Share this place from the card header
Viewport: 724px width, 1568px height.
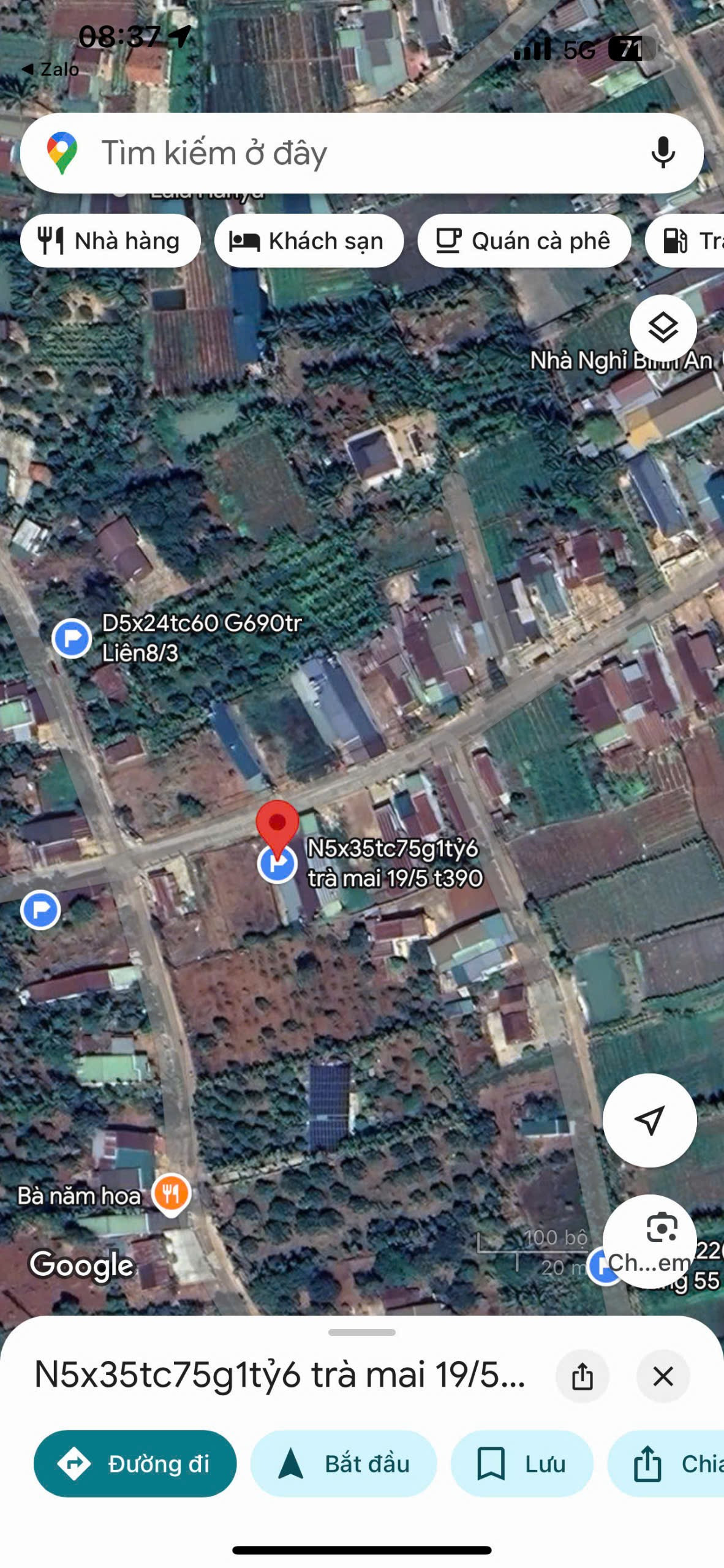click(x=582, y=1376)
